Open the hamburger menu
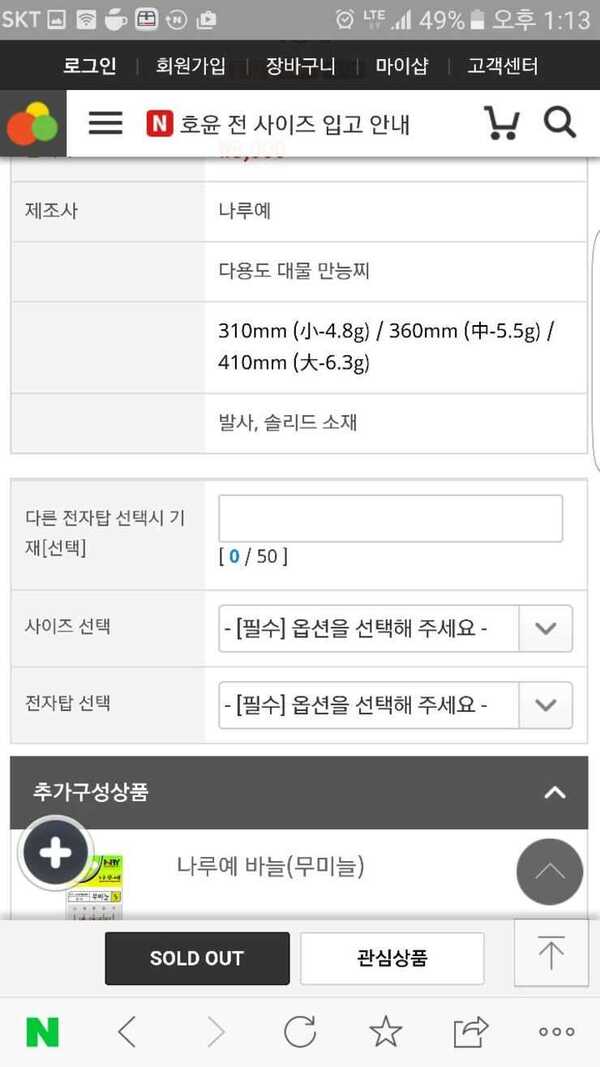Image resolution: width=600 pixels, height=1067 pixels. pos(105,123)
